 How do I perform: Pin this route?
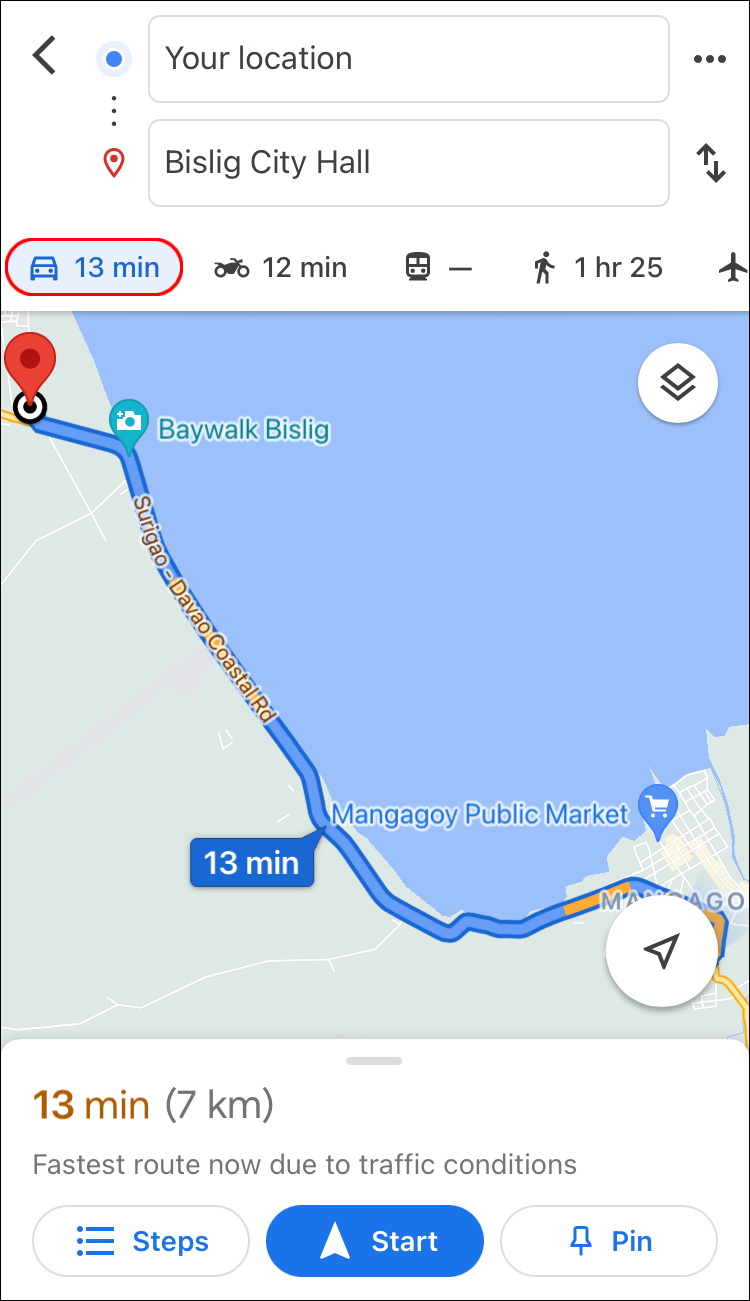609,1241
